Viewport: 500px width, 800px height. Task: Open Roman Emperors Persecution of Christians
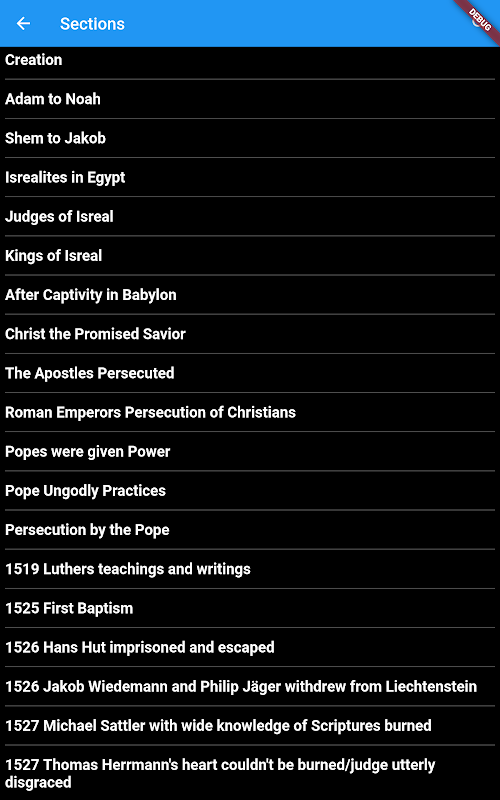pos(250,412)
